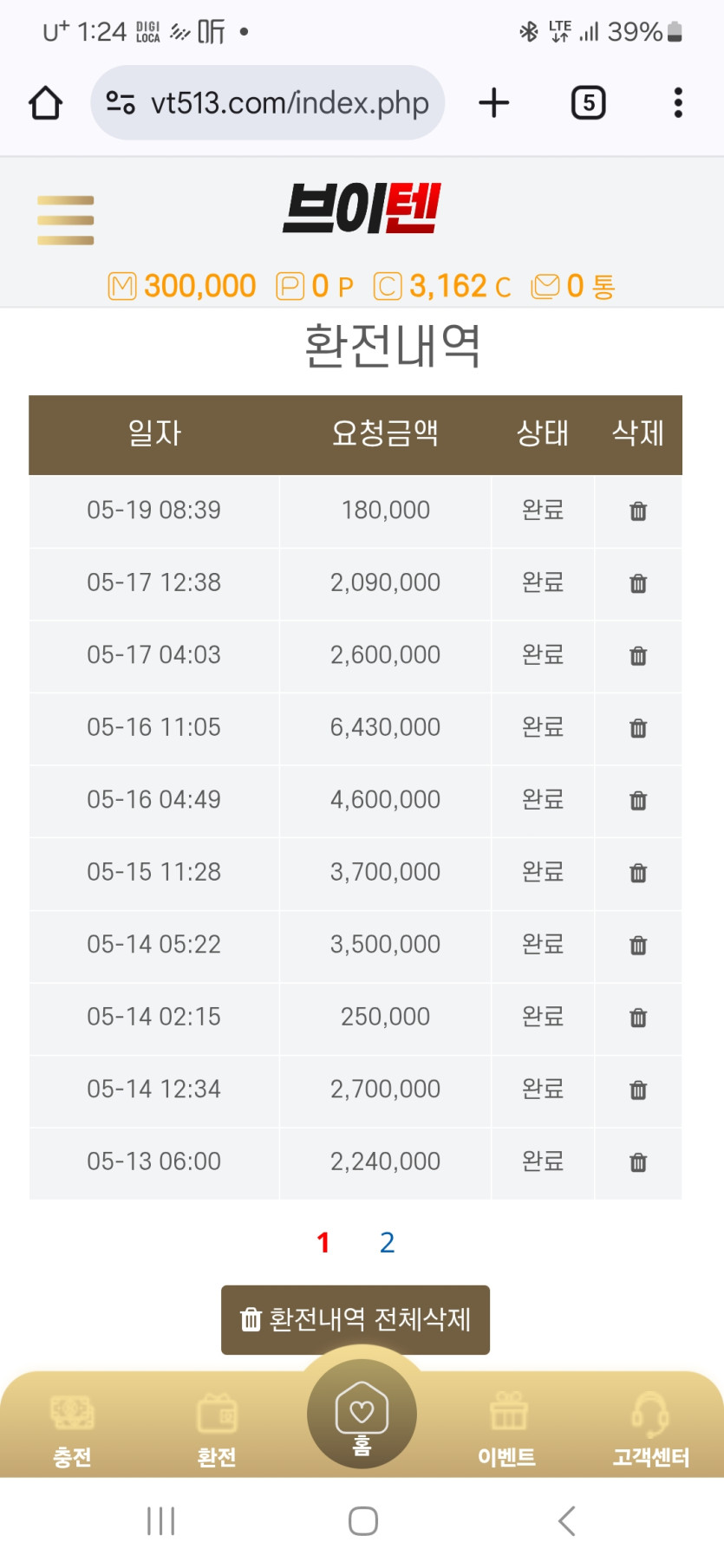Screen dimensions: 724x1568
Task: Open the tab switcher showing 5
Action: [589, 103]
